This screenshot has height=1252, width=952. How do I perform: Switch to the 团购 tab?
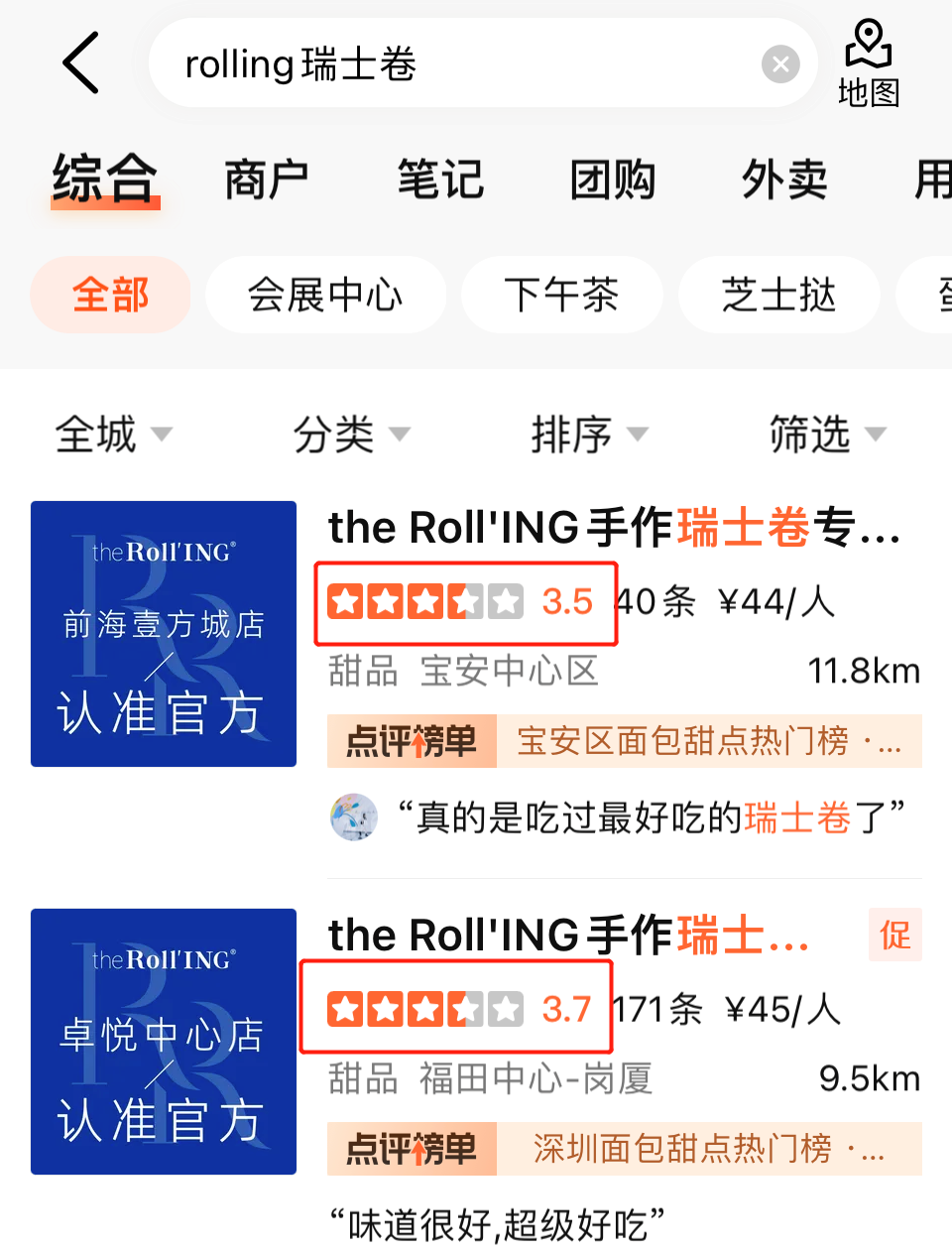tap(612, 180)
